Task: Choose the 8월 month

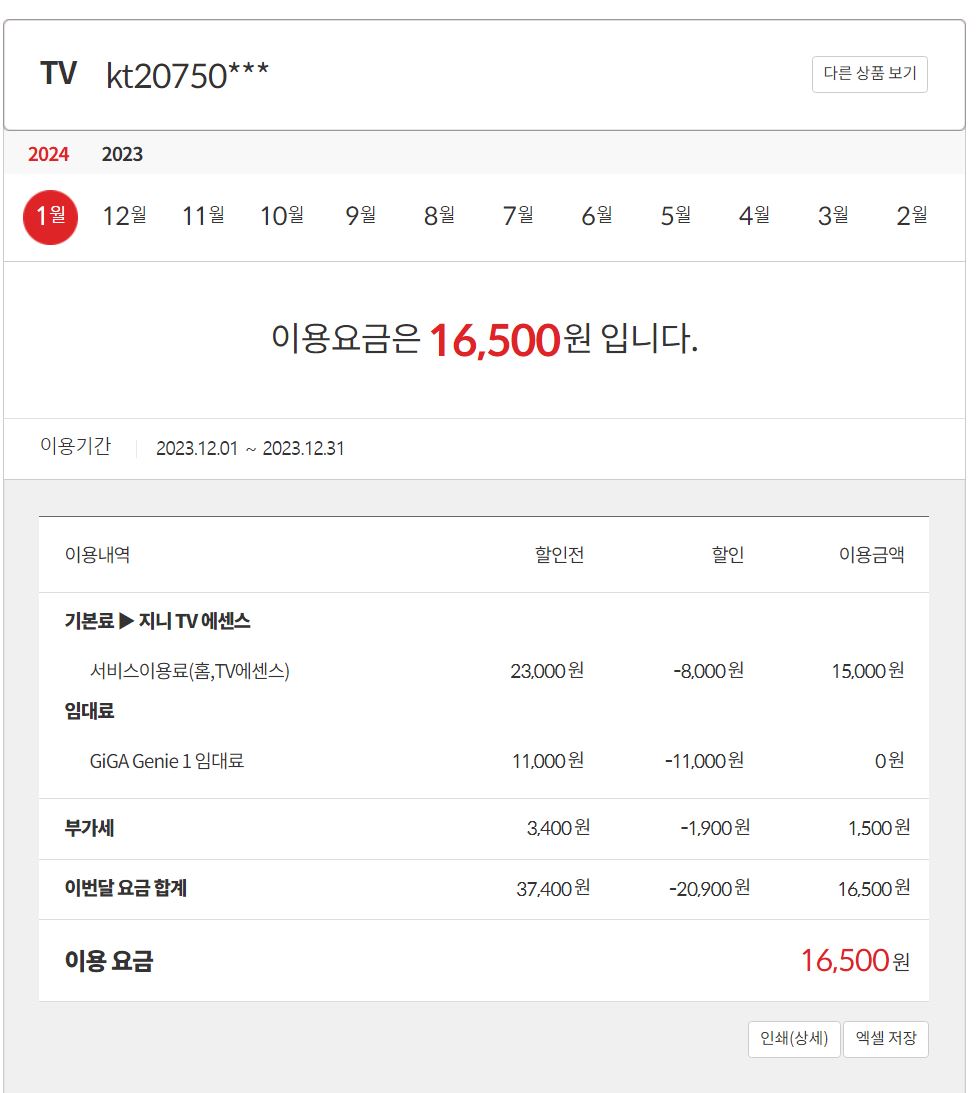Action: tap(439, 215)
